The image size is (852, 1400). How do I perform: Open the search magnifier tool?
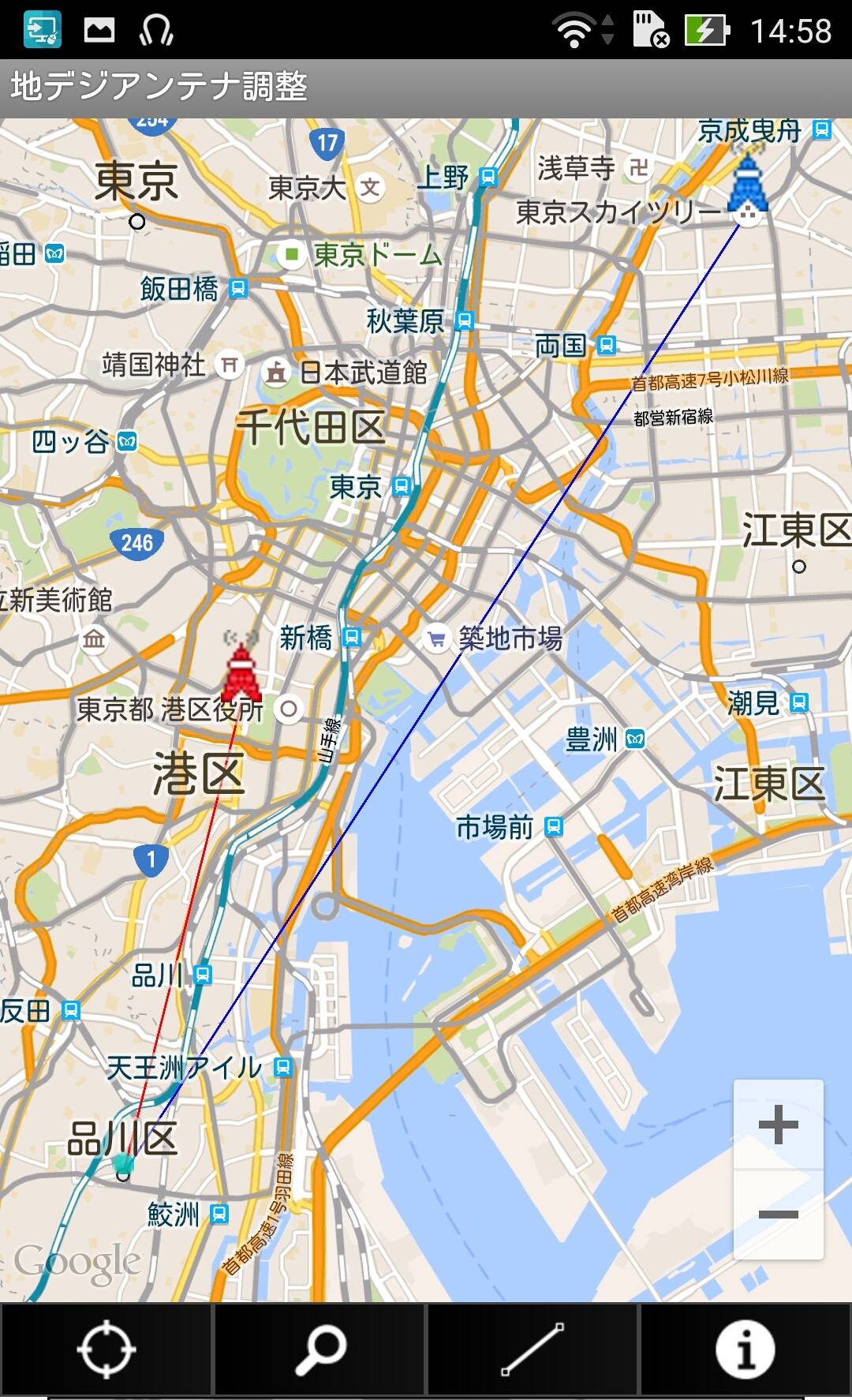click(319, 1349)
